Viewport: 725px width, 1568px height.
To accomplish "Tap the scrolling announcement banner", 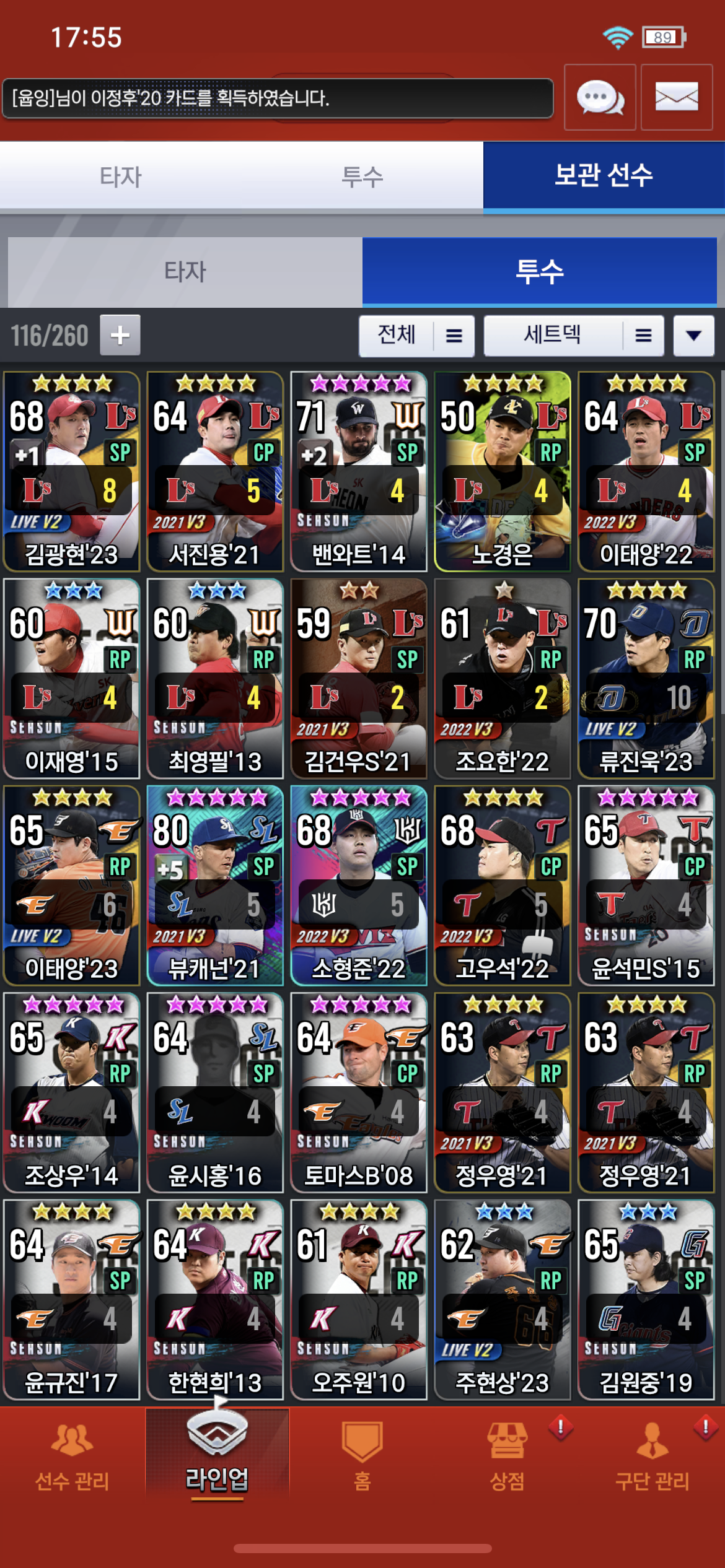I will pos(278,98).
